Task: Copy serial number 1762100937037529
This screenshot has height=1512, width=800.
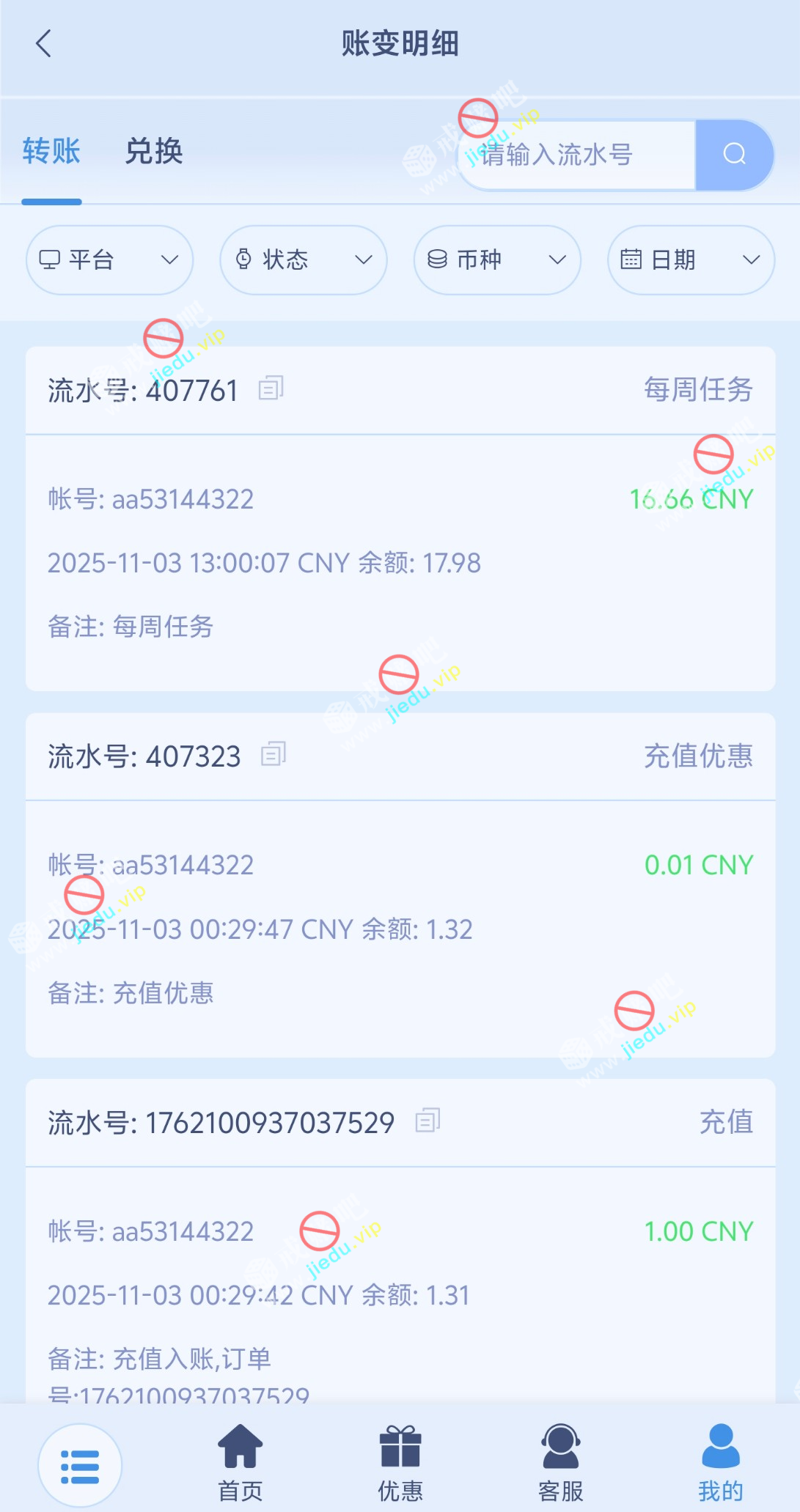Action: point(427,1121)
